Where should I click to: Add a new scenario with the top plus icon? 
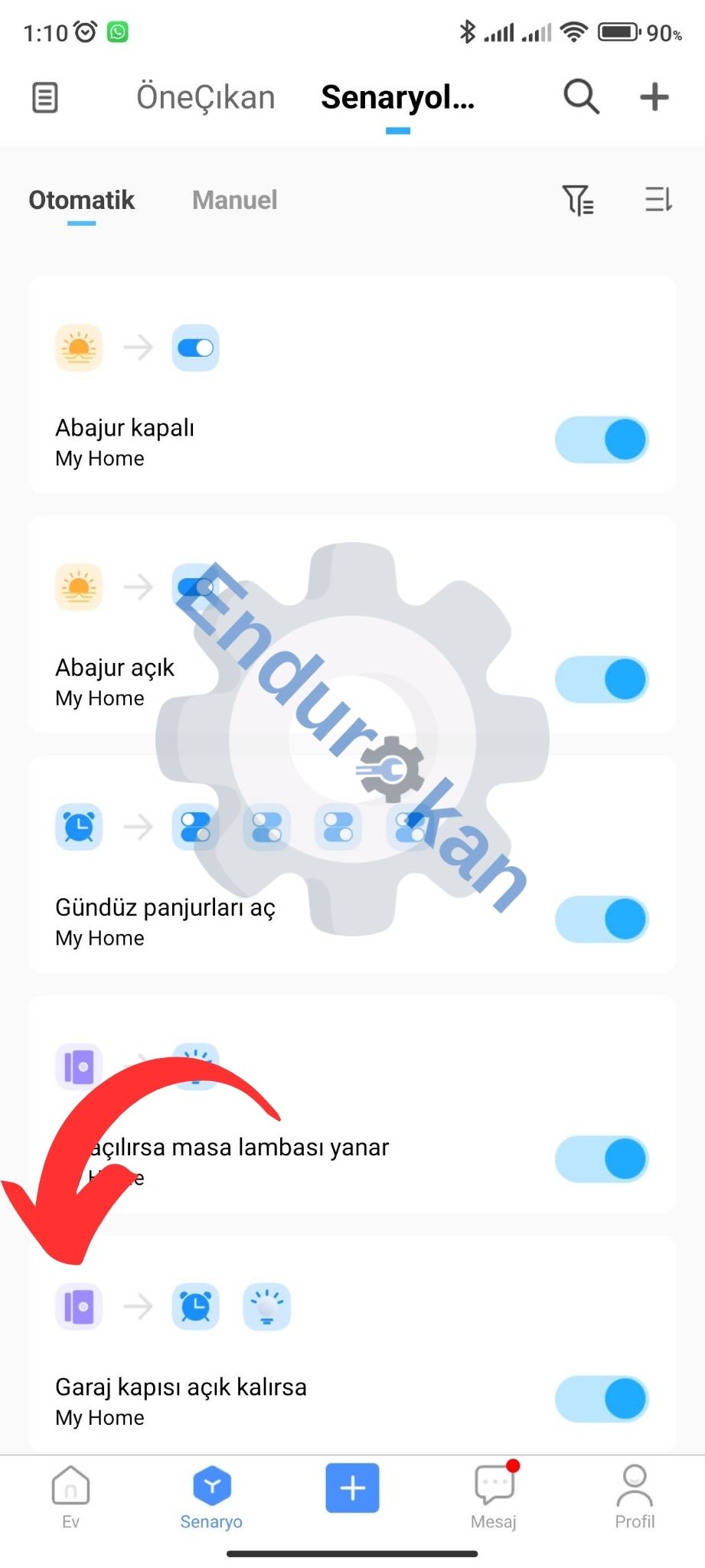click(x=654, y=97)
